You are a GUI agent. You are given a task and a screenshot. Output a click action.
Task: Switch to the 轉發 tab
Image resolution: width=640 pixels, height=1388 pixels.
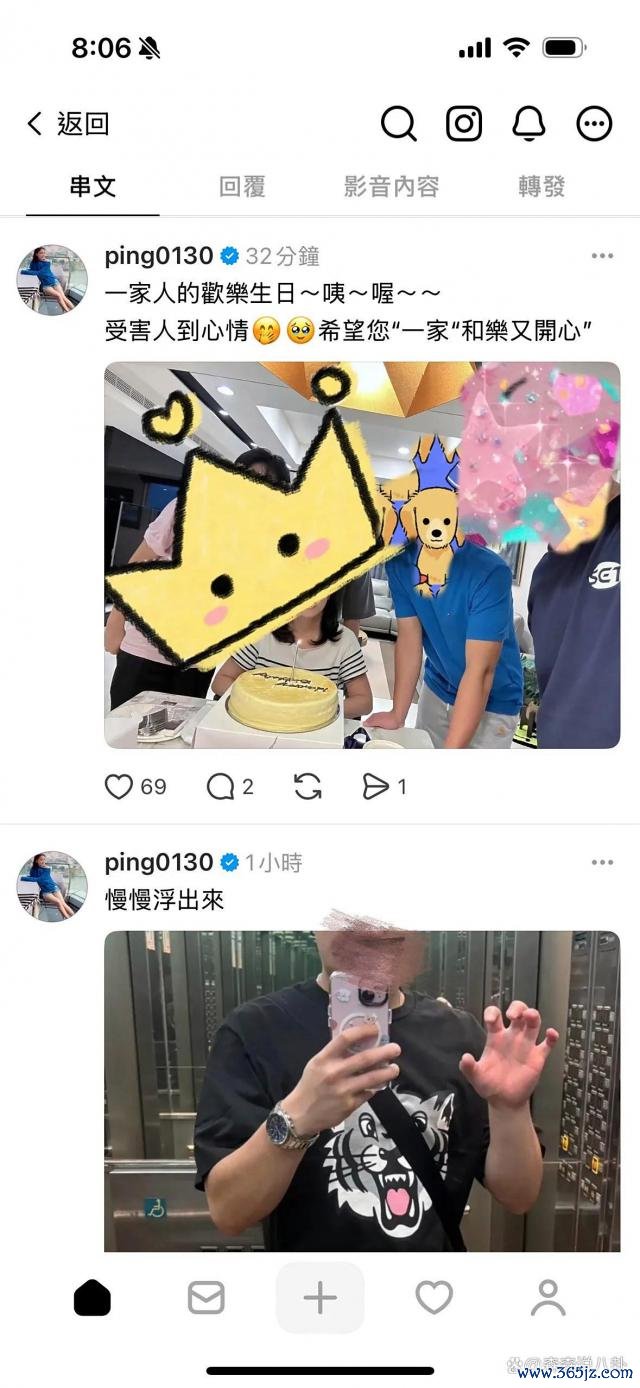point(542,186)
